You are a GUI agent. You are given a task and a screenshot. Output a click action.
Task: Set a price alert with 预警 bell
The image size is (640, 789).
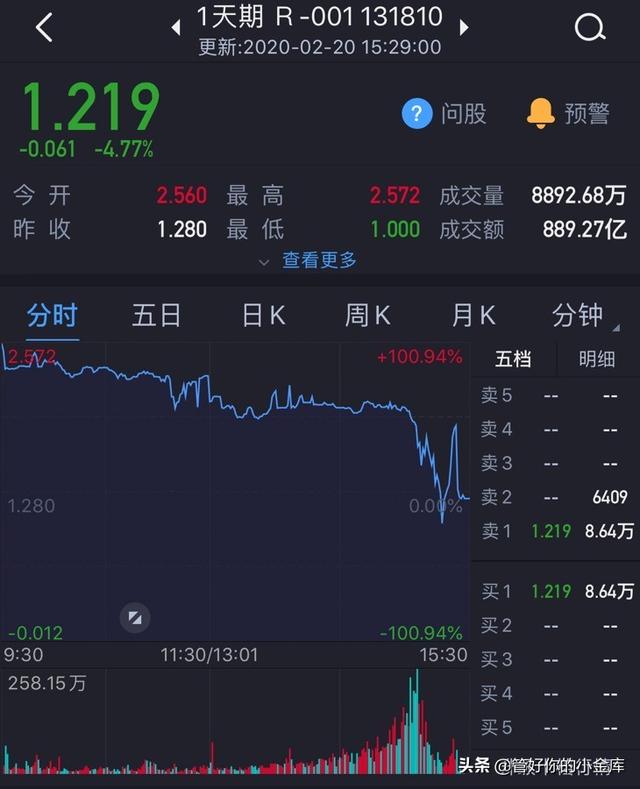[568, 114]
